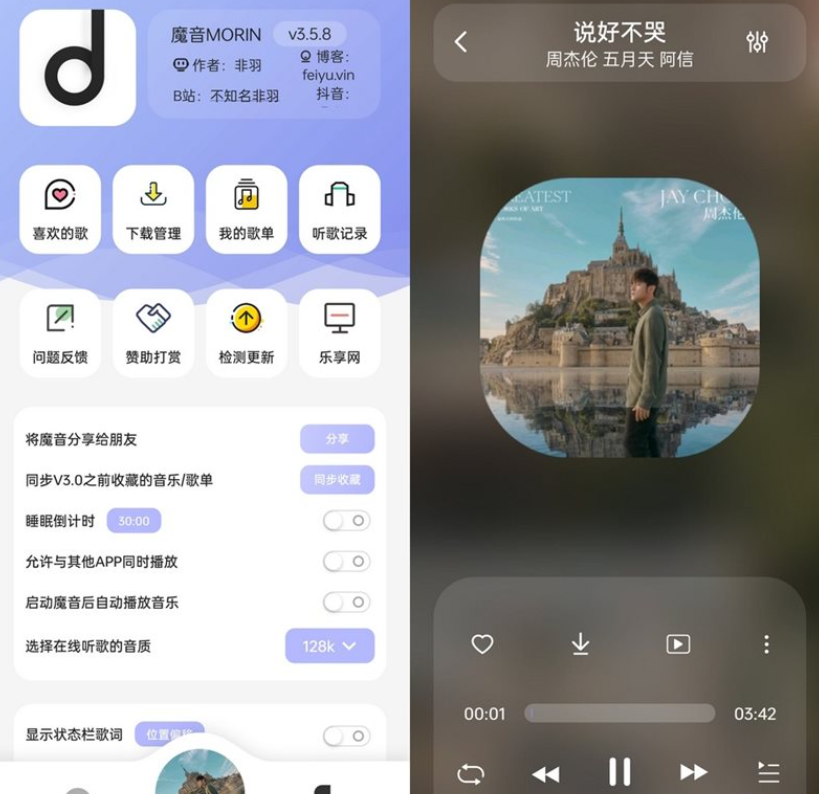The height and width of the screenshot is (794, 819).
Task: Tap the 同步收藏 sync button
Action: click(337, 480)
